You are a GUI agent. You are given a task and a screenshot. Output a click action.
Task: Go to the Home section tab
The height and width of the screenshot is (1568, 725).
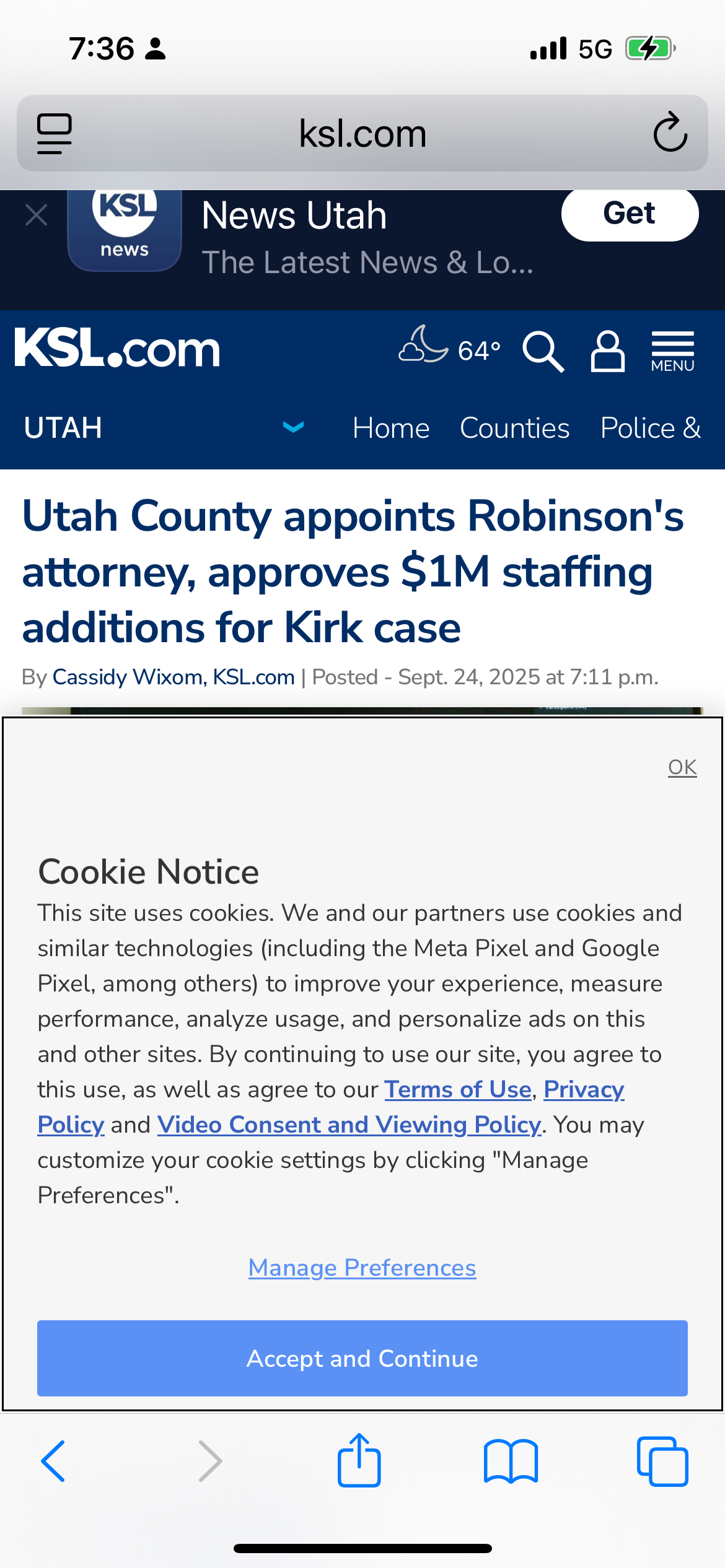pos(391,429)
